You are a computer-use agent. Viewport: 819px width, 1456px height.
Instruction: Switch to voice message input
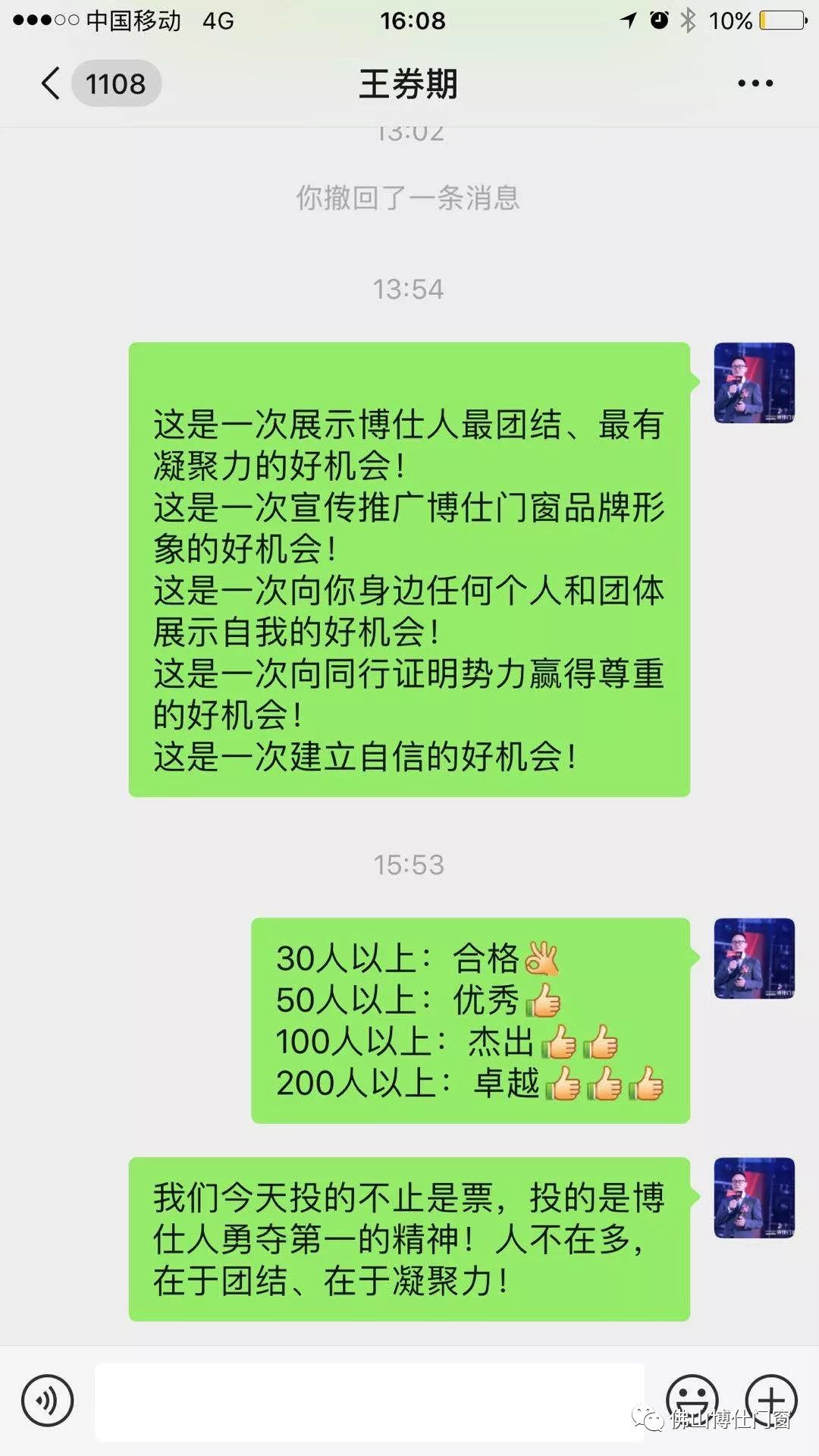[48, 1401]
